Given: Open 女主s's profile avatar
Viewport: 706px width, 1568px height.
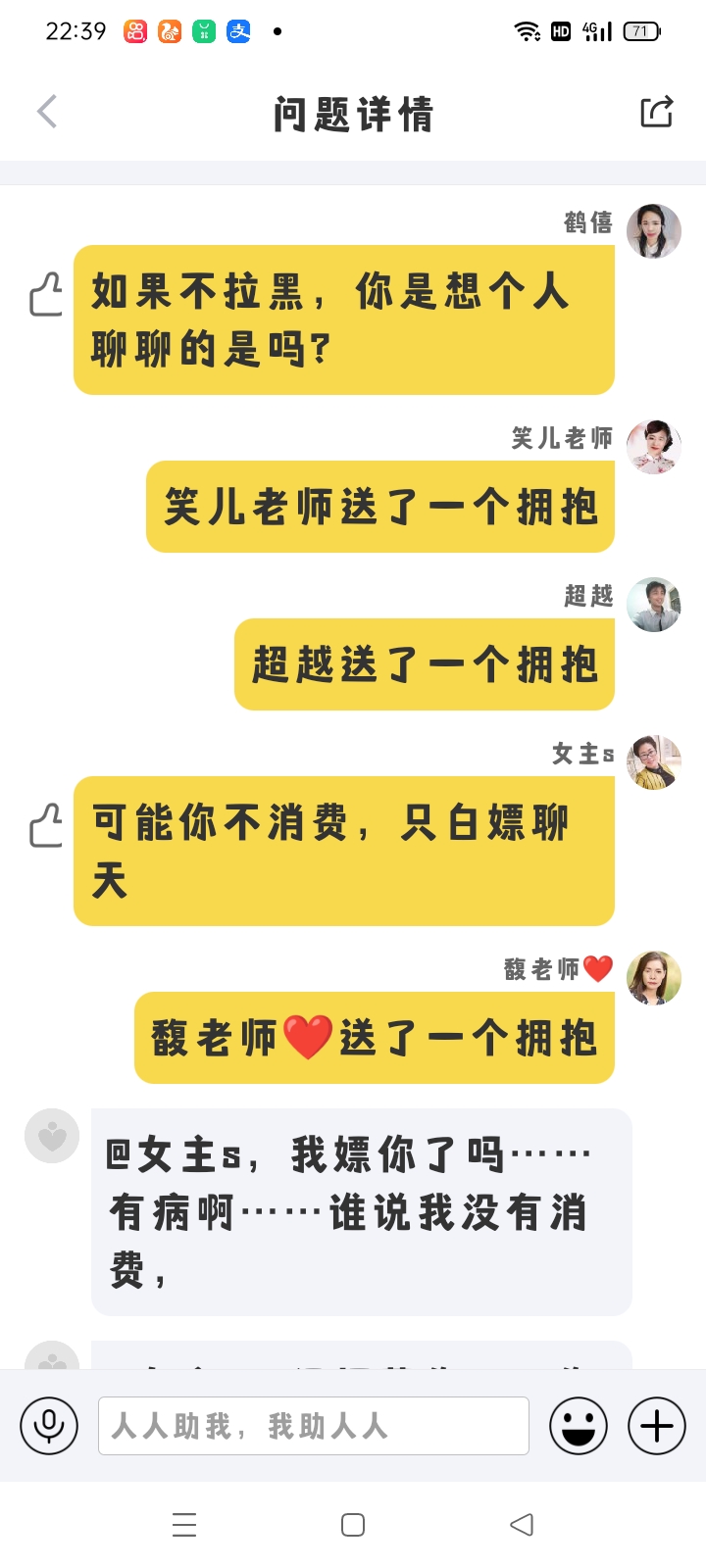Looking at the screenshot, I should (x=653, y=762).
